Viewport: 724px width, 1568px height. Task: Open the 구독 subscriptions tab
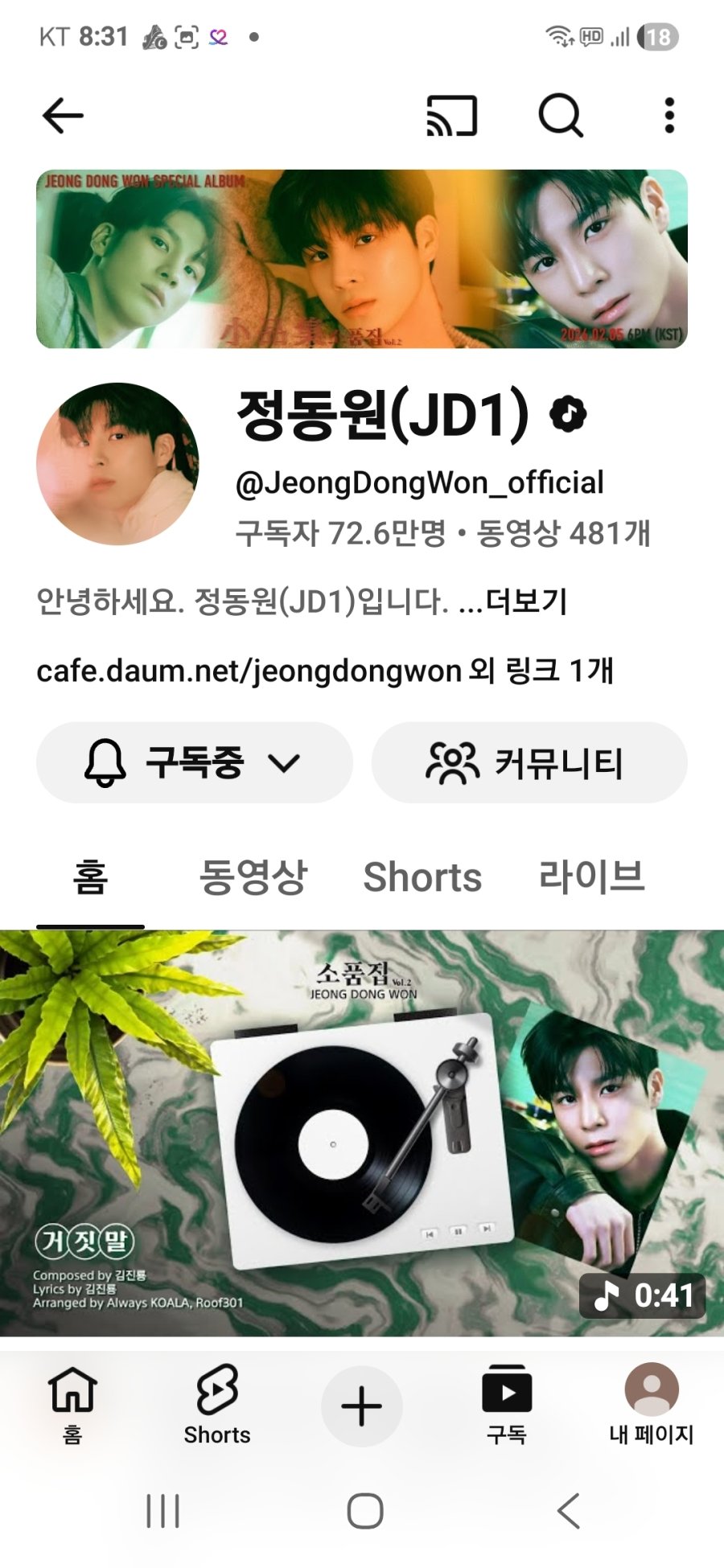[507, 1405]
